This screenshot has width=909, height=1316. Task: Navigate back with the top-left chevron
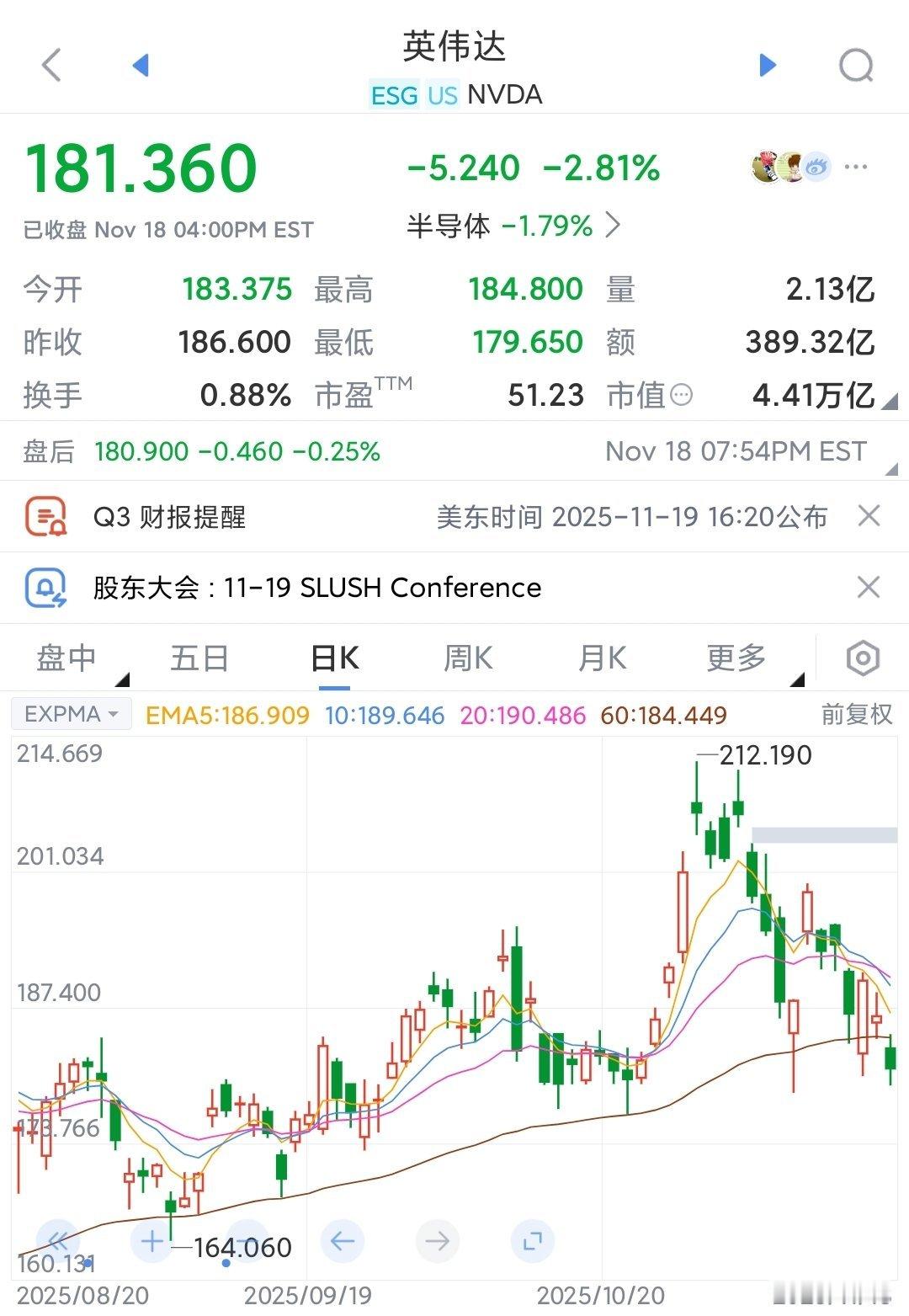tap(52, 65)
